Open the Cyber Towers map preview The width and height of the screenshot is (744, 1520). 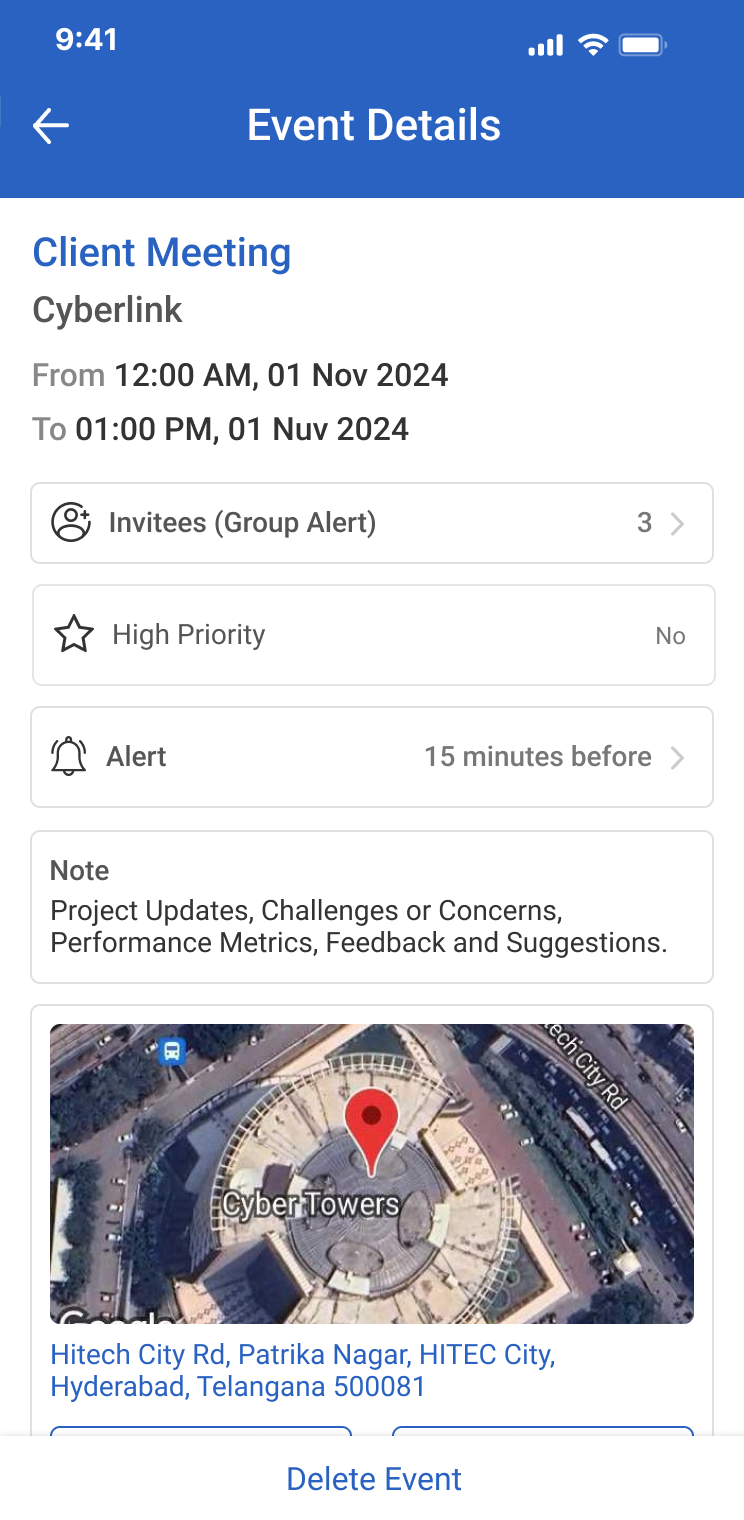click(x=372, y=1173)
